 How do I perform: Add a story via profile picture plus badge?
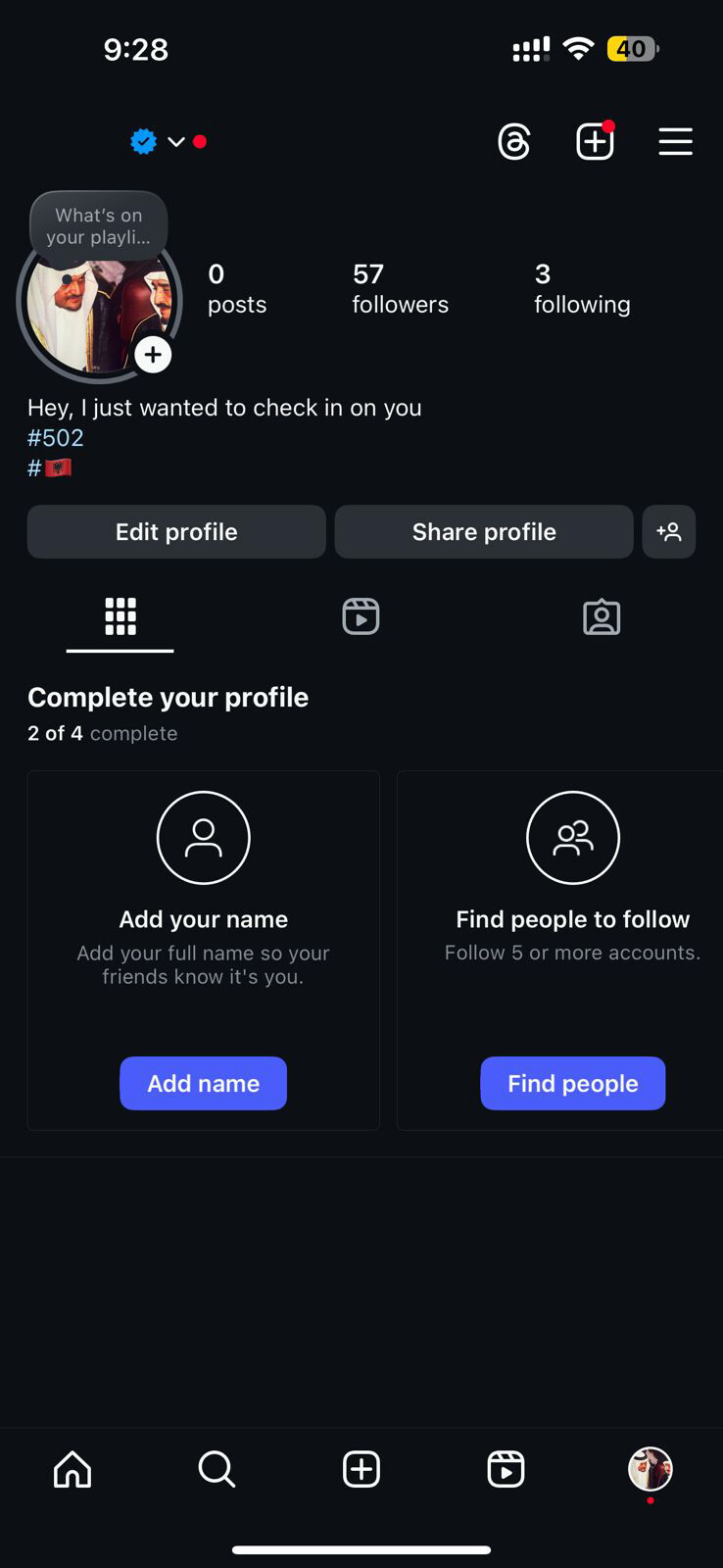[153, 355]
